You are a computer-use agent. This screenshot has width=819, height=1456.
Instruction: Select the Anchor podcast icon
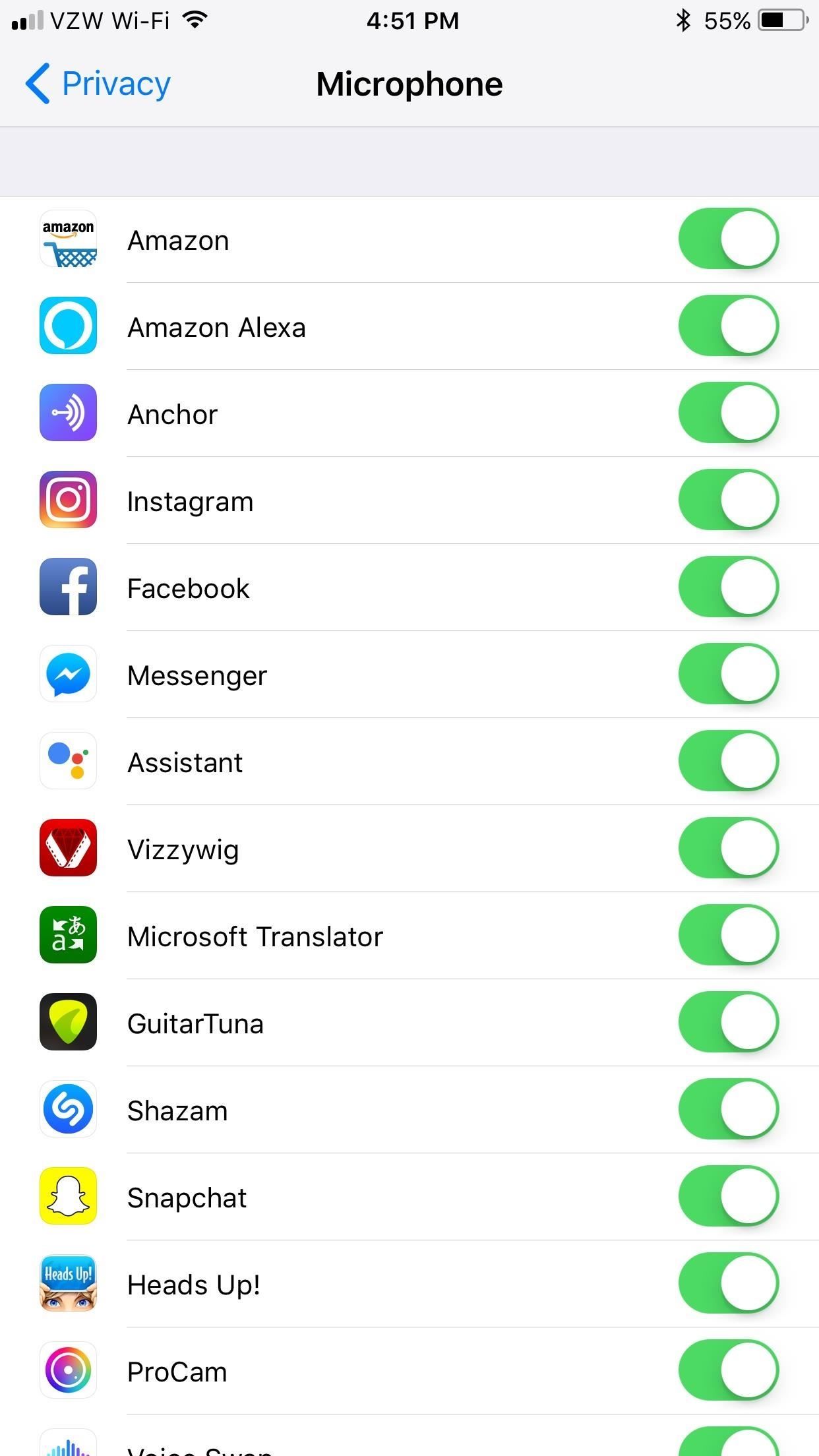click(x=68, y=413)
